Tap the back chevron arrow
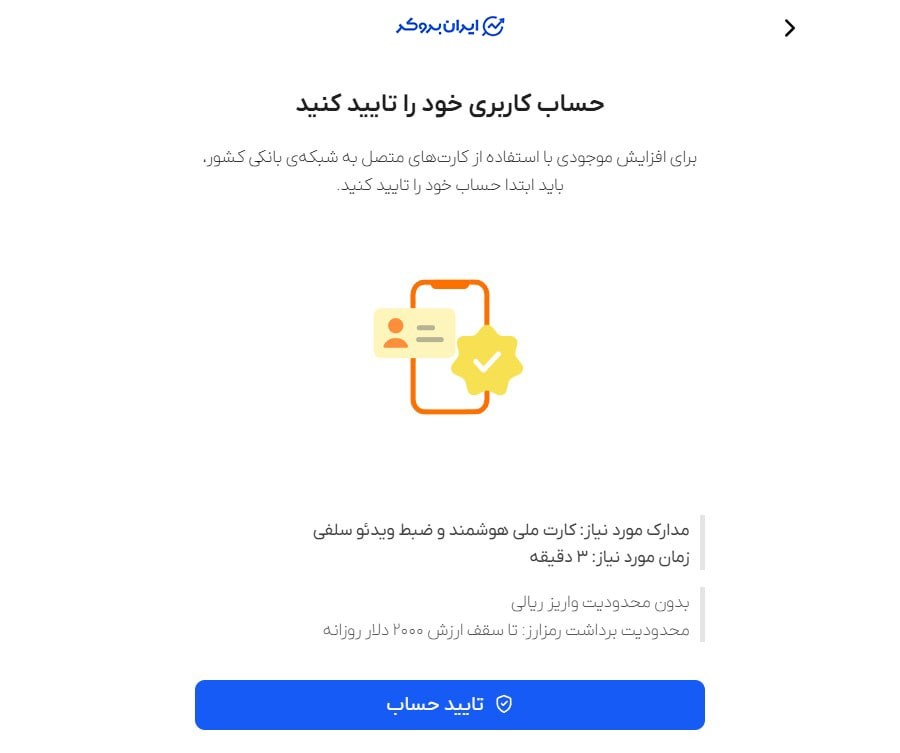900x753 pixels. pos(790,28)
